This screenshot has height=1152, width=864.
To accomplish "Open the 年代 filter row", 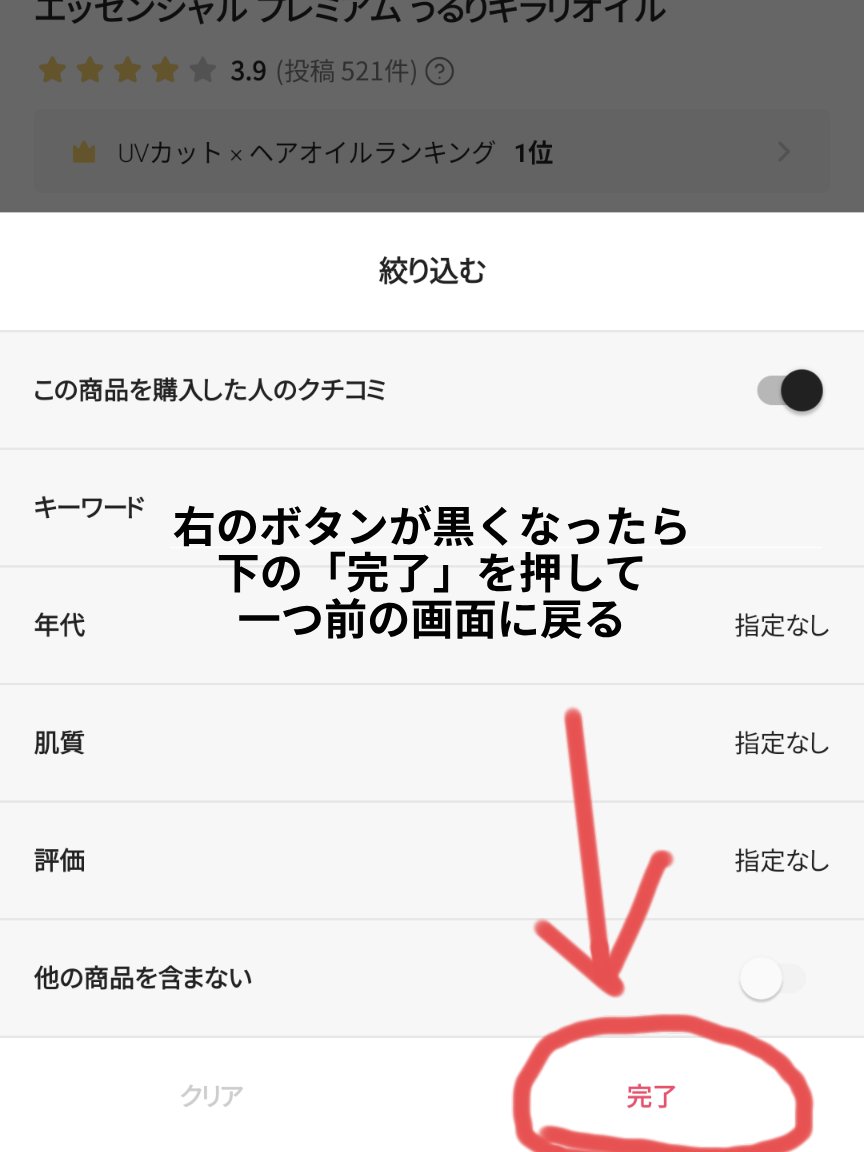I will pos(432,626).
